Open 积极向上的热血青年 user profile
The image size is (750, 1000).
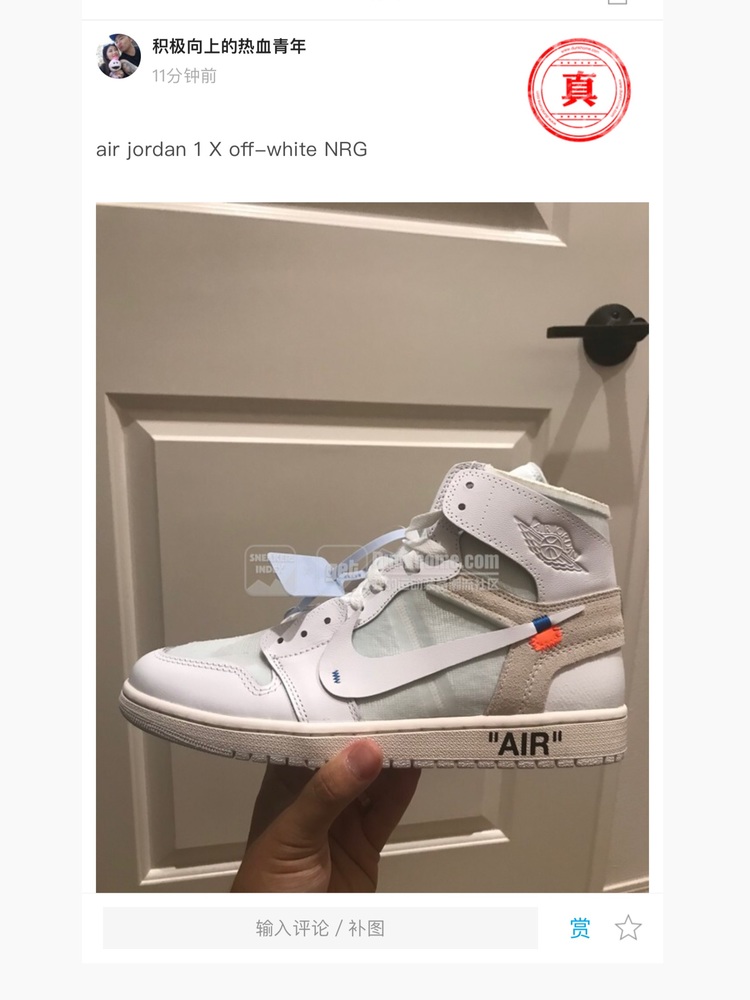228,46
